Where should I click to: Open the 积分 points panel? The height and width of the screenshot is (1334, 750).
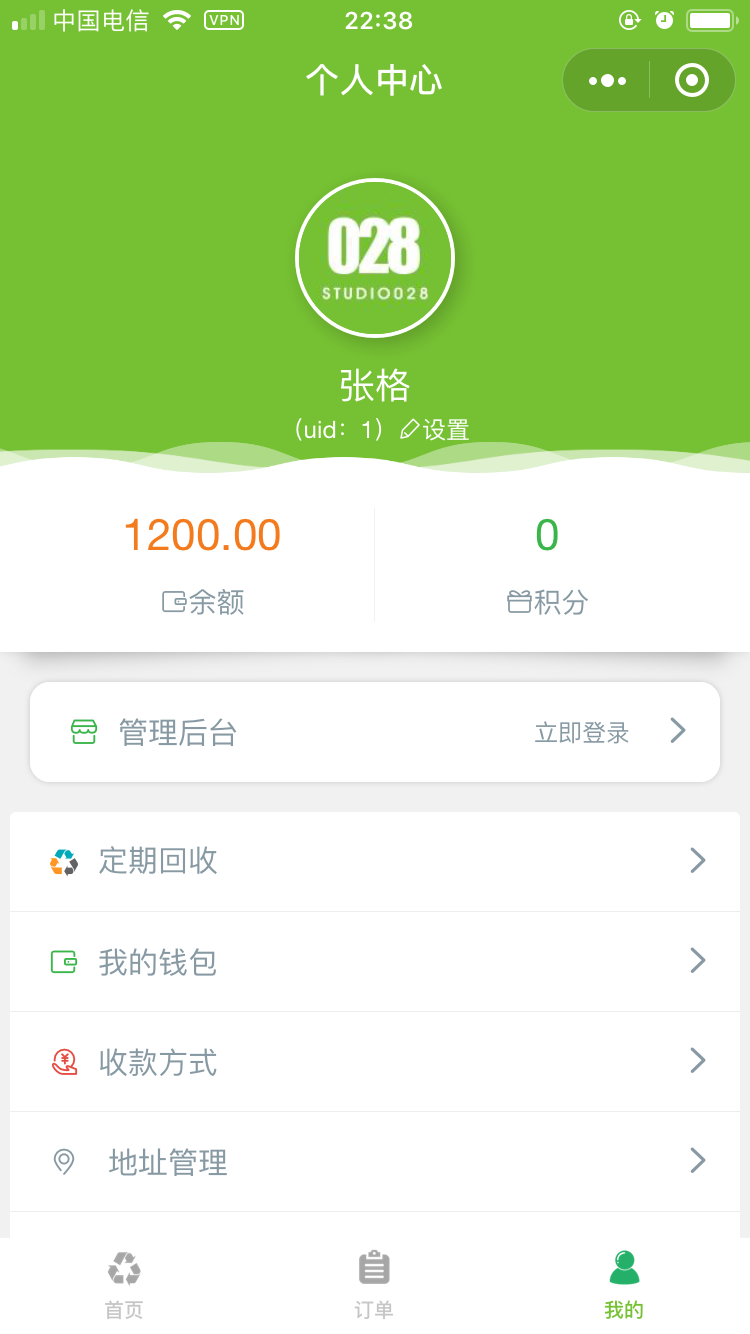pos(547,565)
